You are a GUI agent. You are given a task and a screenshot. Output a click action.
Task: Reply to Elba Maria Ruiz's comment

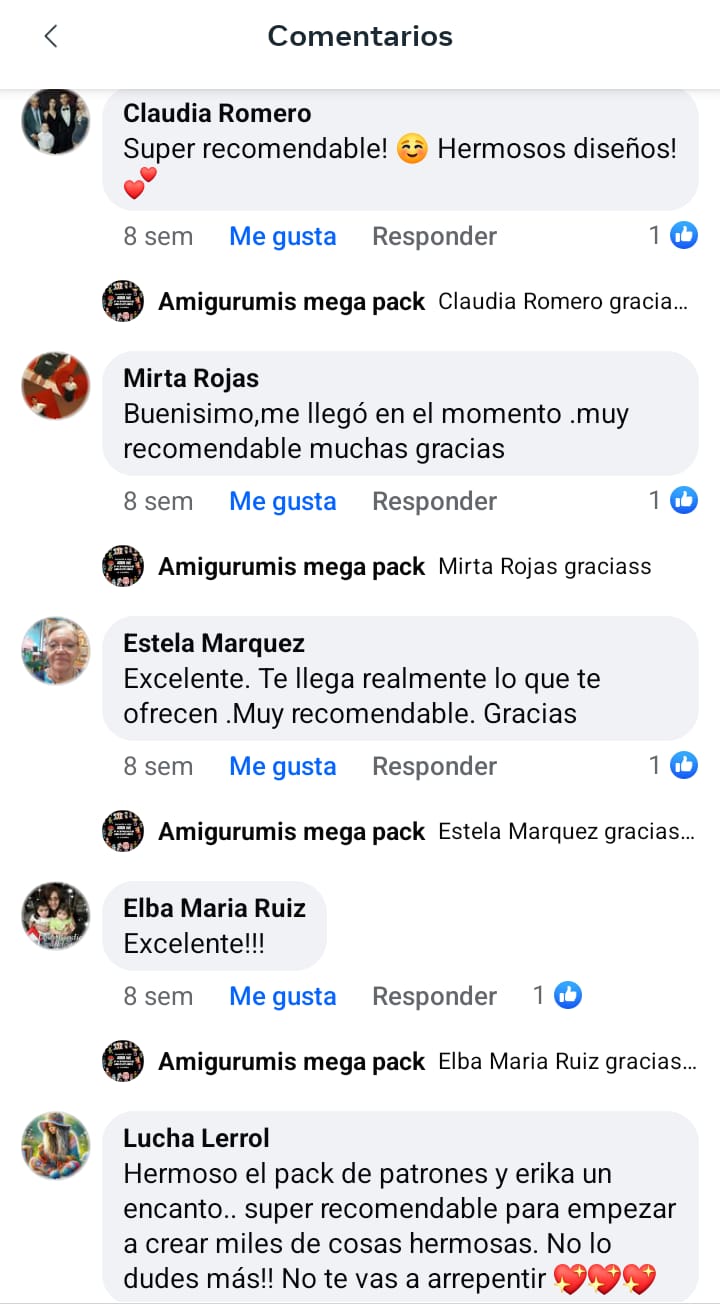(x=434, y=996)
